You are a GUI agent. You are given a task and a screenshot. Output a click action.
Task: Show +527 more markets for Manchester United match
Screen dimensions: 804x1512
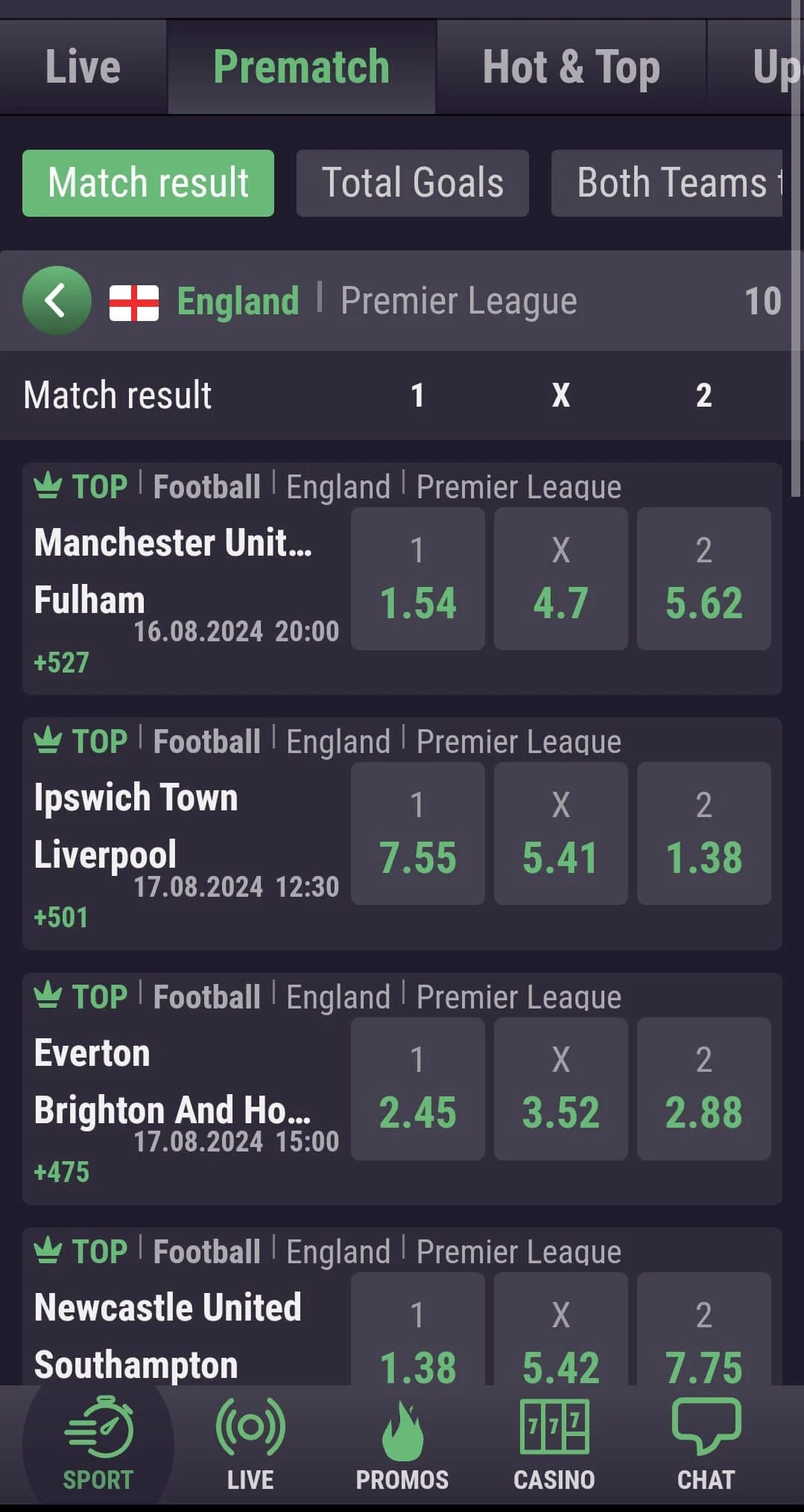(x=61, y=662)
